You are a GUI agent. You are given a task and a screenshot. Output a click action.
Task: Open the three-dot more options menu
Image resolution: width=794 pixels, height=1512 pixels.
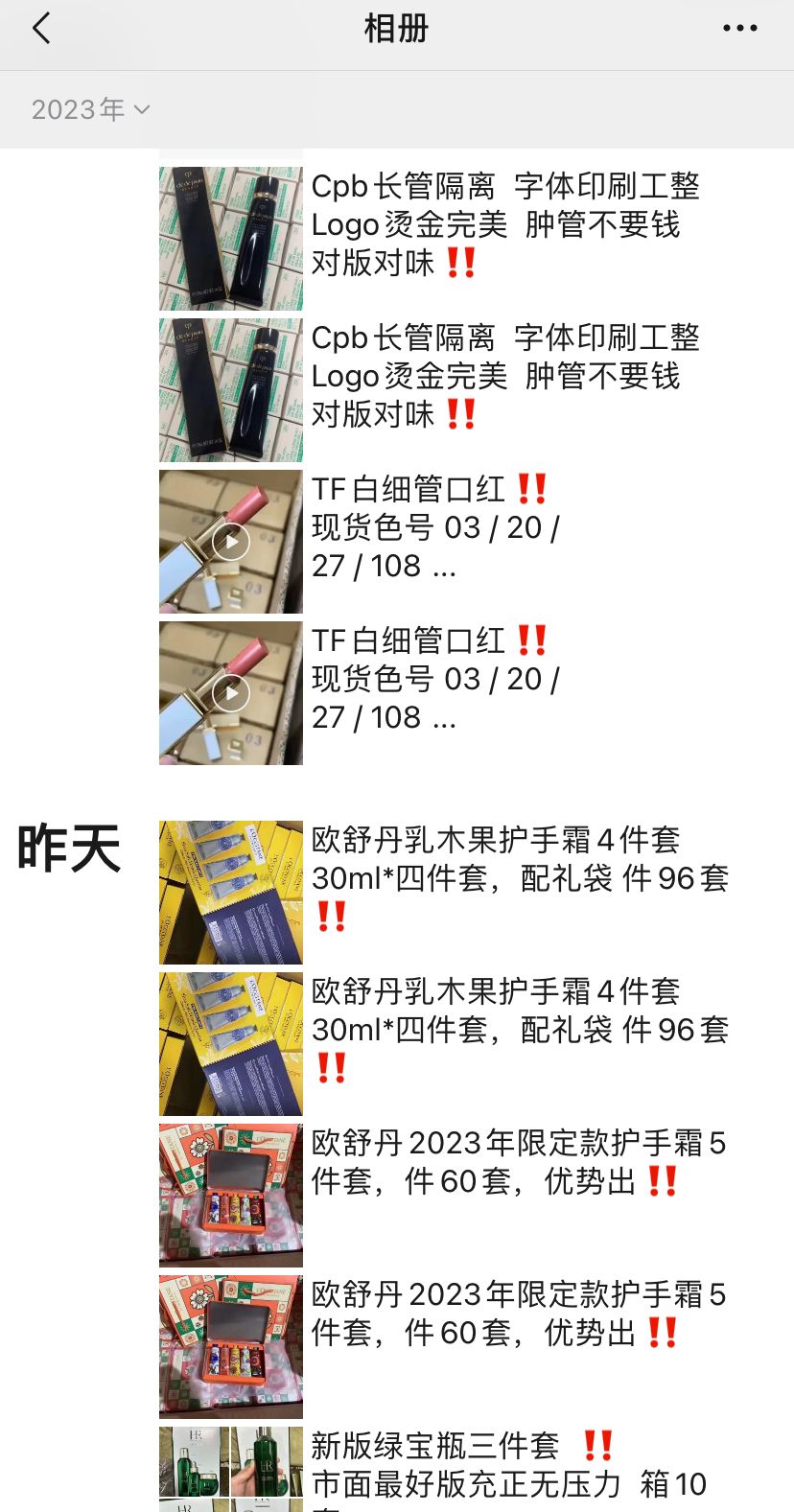pyautogui.click(x=739, y=29)
